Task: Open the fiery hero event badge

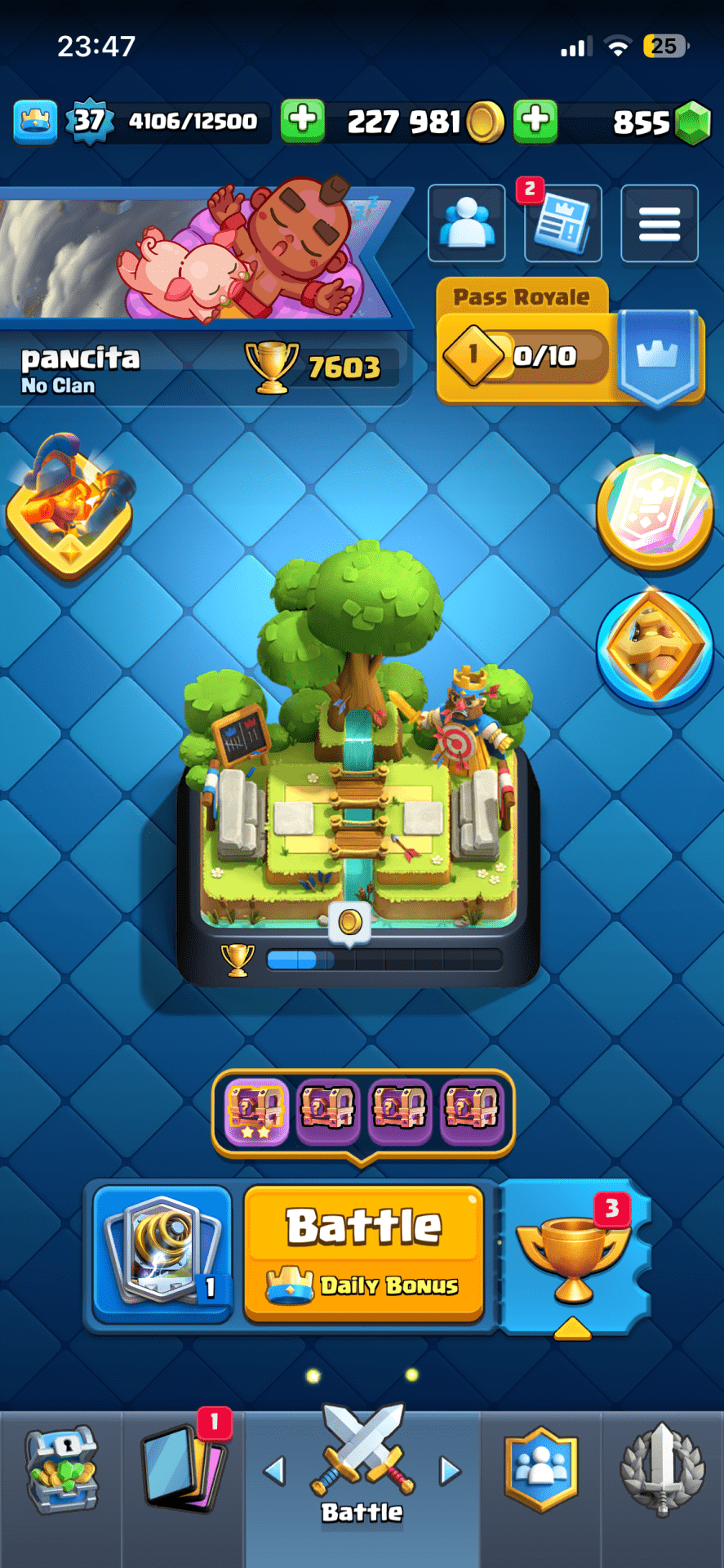Action: (x=69, y=506)
